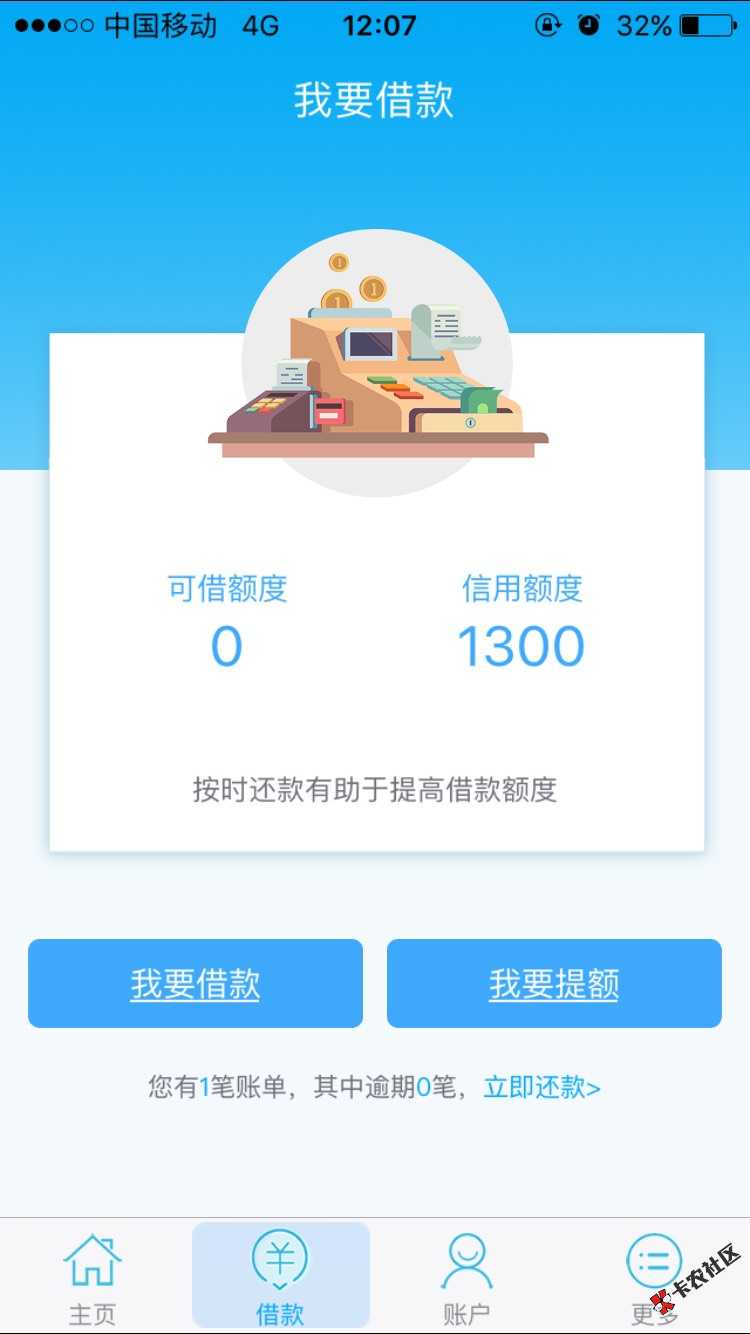Tap the 我要借款 button
Image resolution: width=750 pixels, height=1334 pixels.
coord(195,984)
